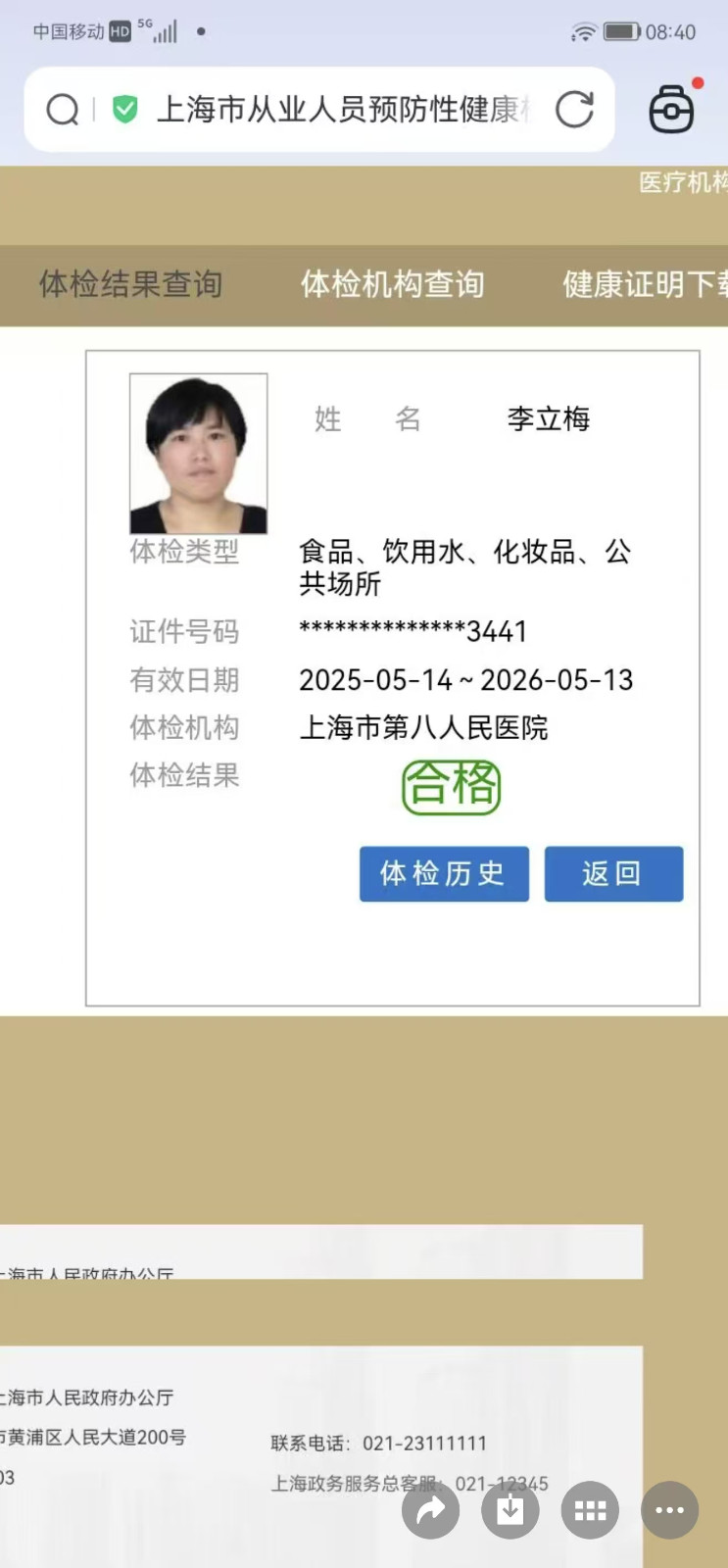The height and width of the screenshot is (1568, 728).
Task: Tap the 返回 button
Action: coord(613,873)
